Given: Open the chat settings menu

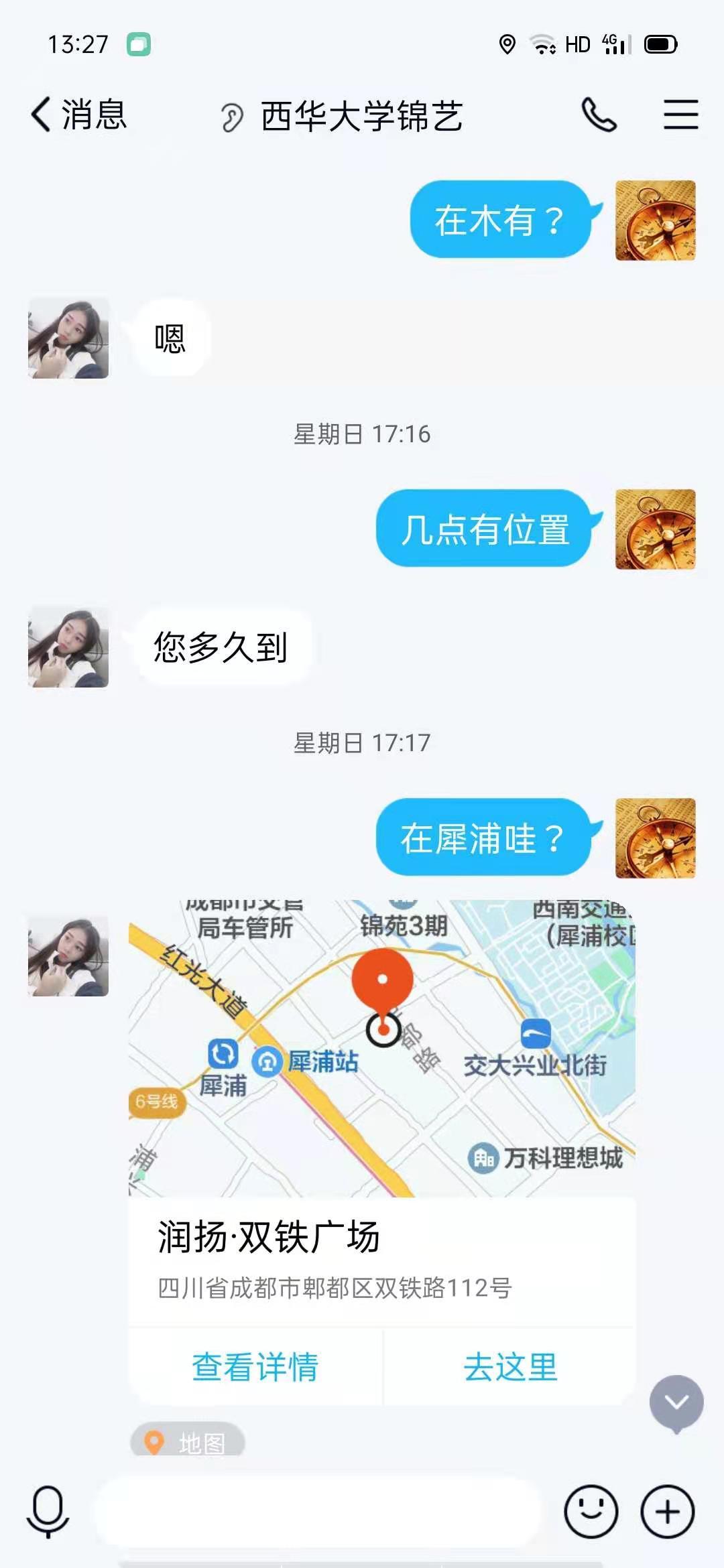Looking at the screenshot, I should click(680, 115).
